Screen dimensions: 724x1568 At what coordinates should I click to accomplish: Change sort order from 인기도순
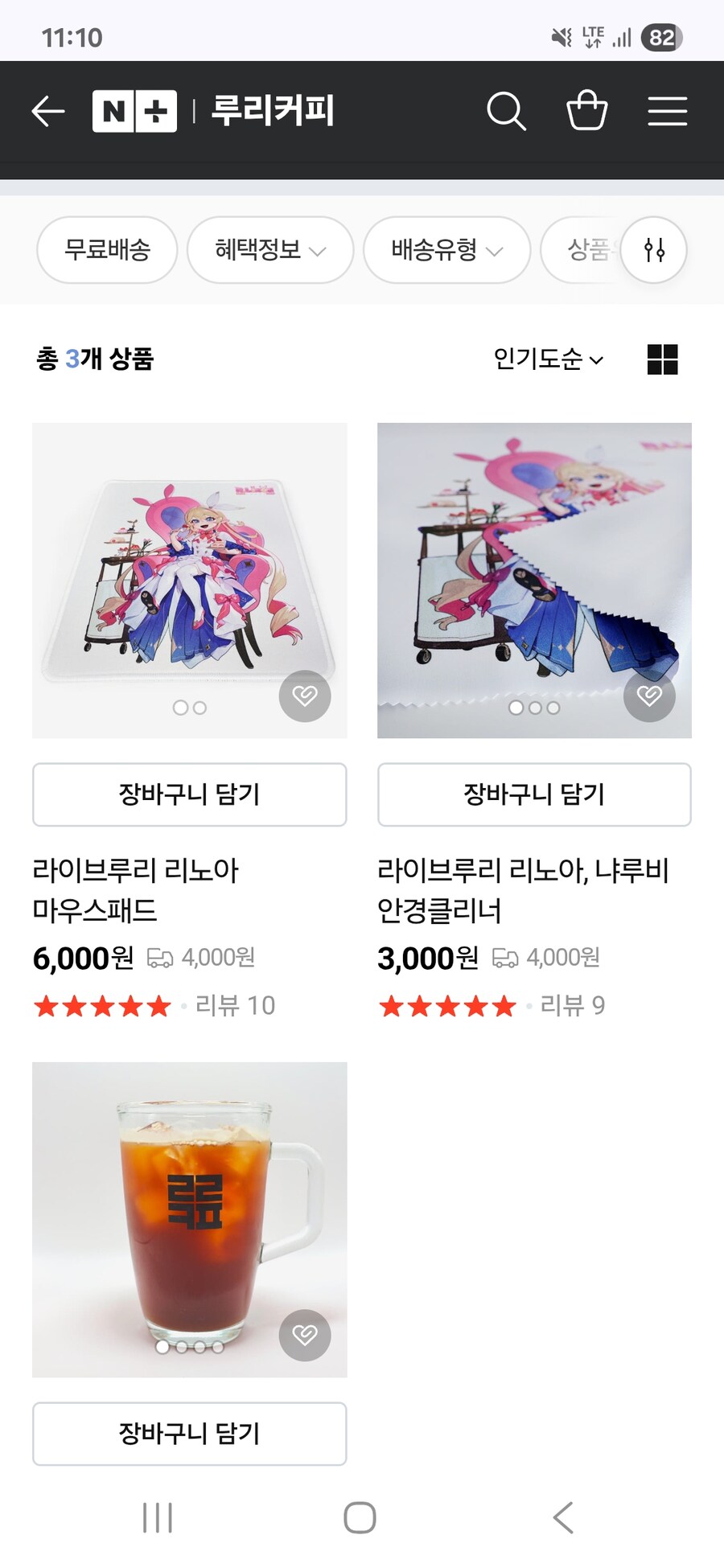549,359
